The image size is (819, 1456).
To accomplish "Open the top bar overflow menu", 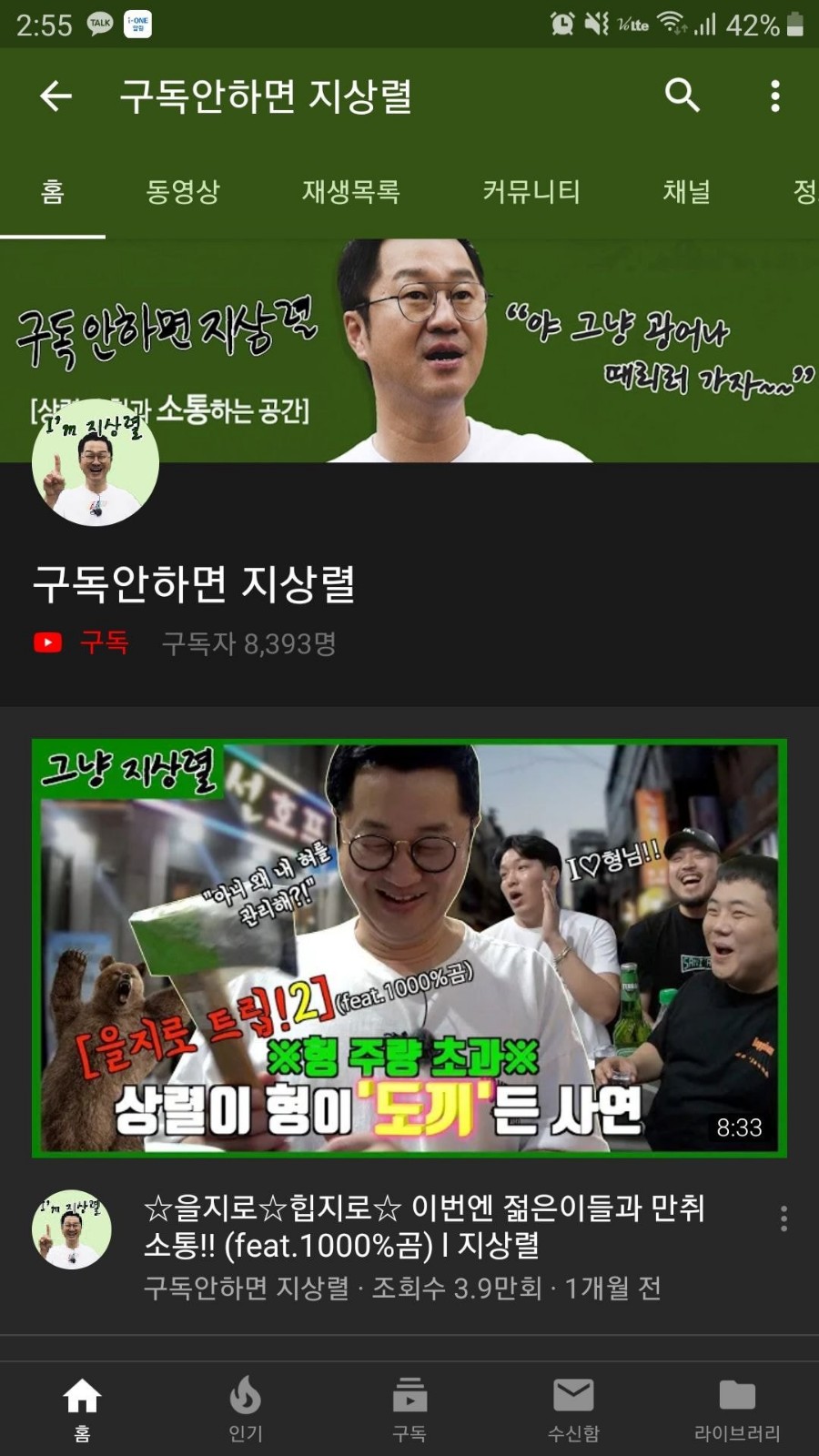I will (x=774, y=96).
